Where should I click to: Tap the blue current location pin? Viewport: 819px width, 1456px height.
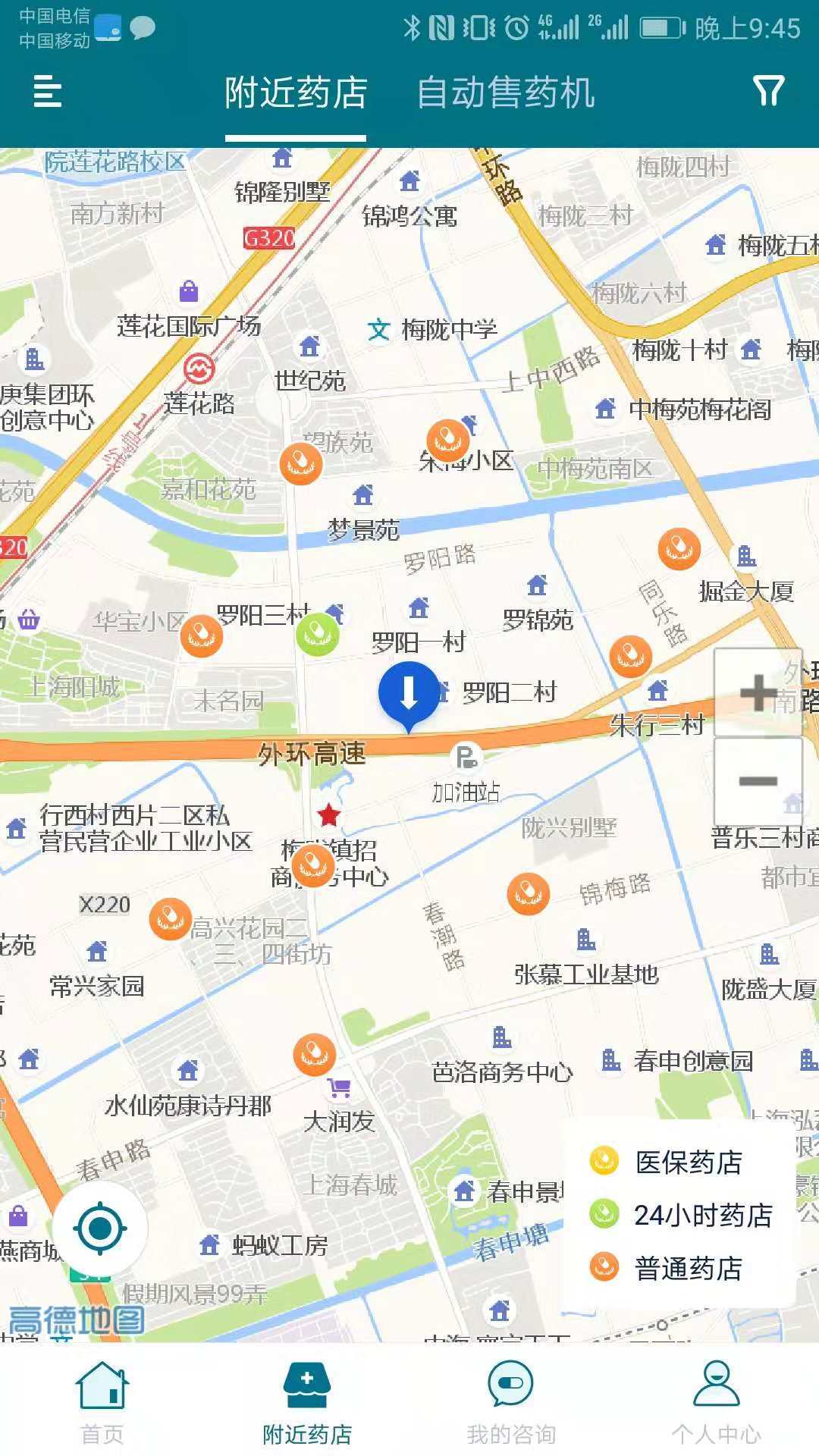point(409,694)
